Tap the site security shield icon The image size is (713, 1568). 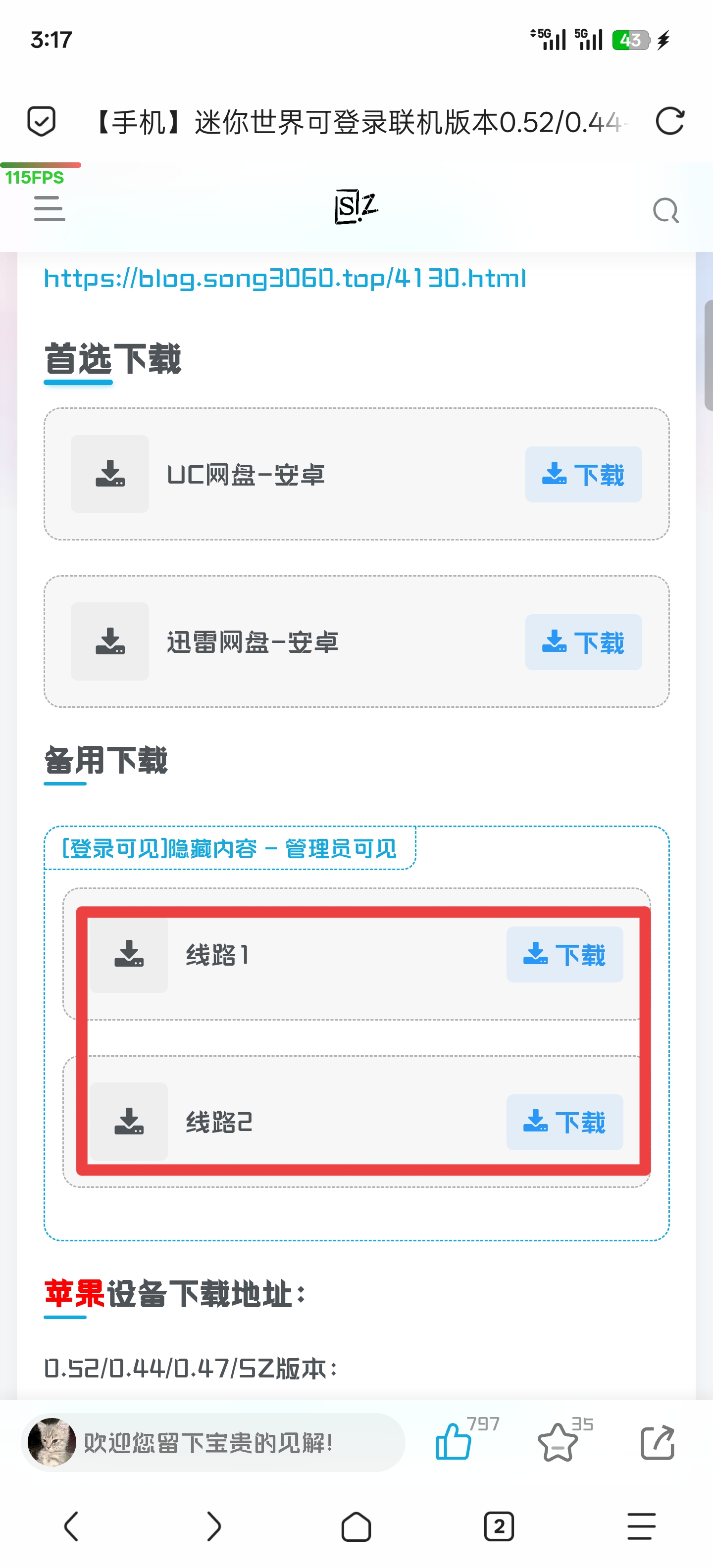pos(42,121)
